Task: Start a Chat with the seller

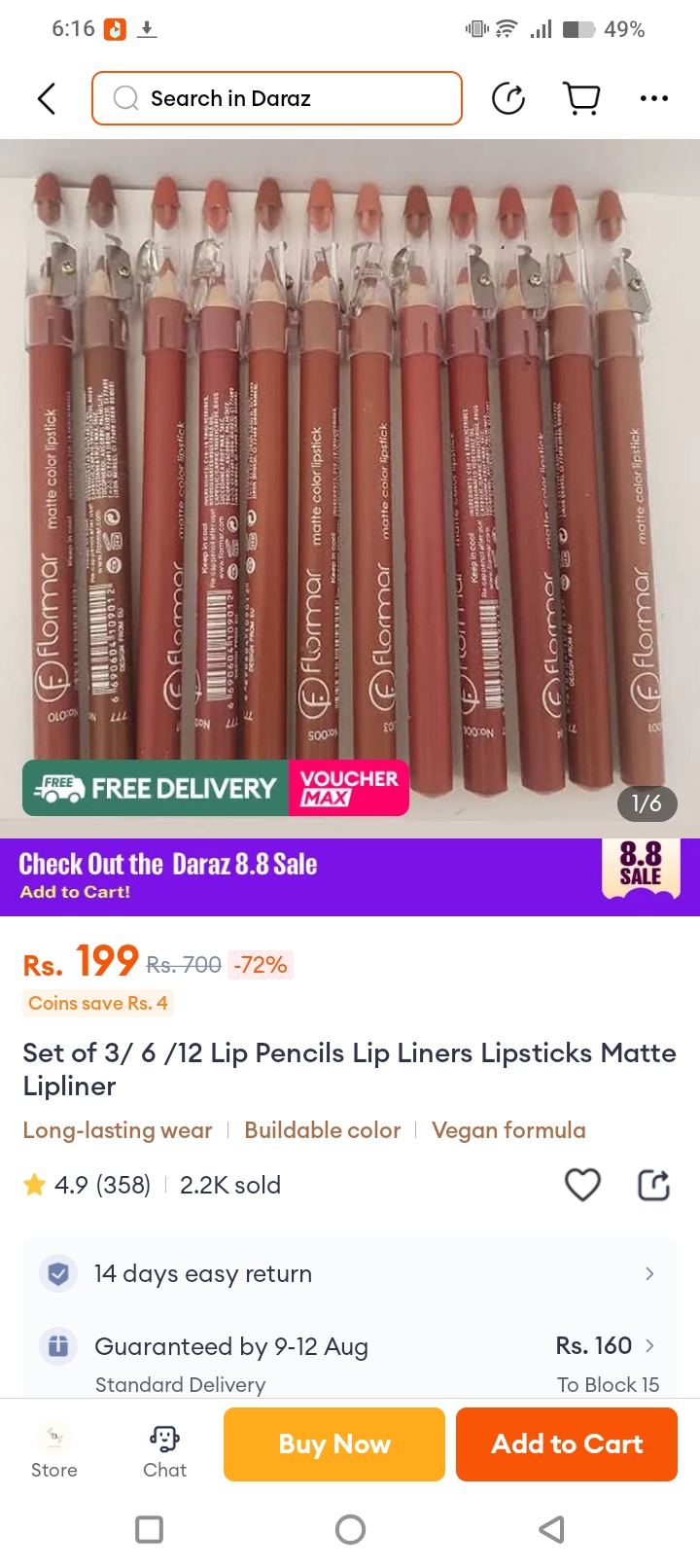Action: point(164,1450)
